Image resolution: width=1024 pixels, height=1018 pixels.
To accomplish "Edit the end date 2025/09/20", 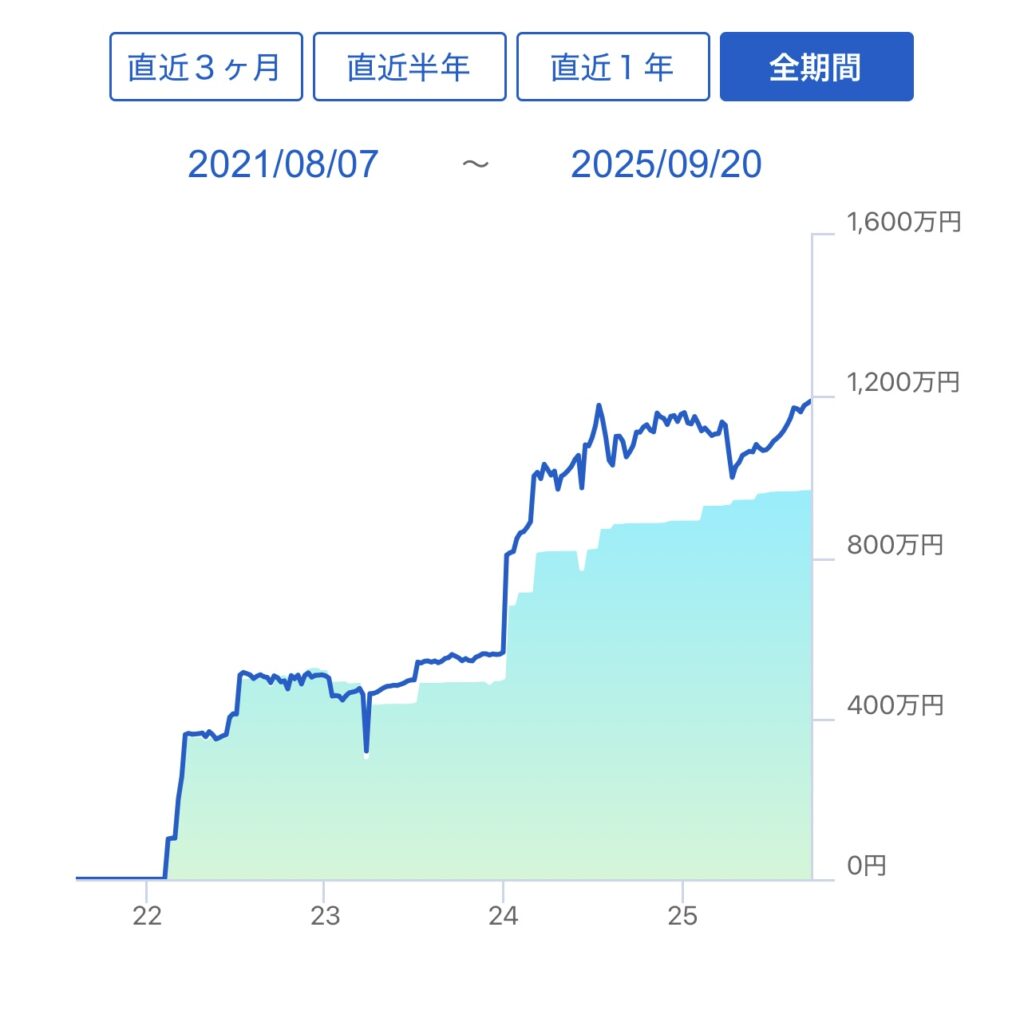I will click(x=666, y=165).
